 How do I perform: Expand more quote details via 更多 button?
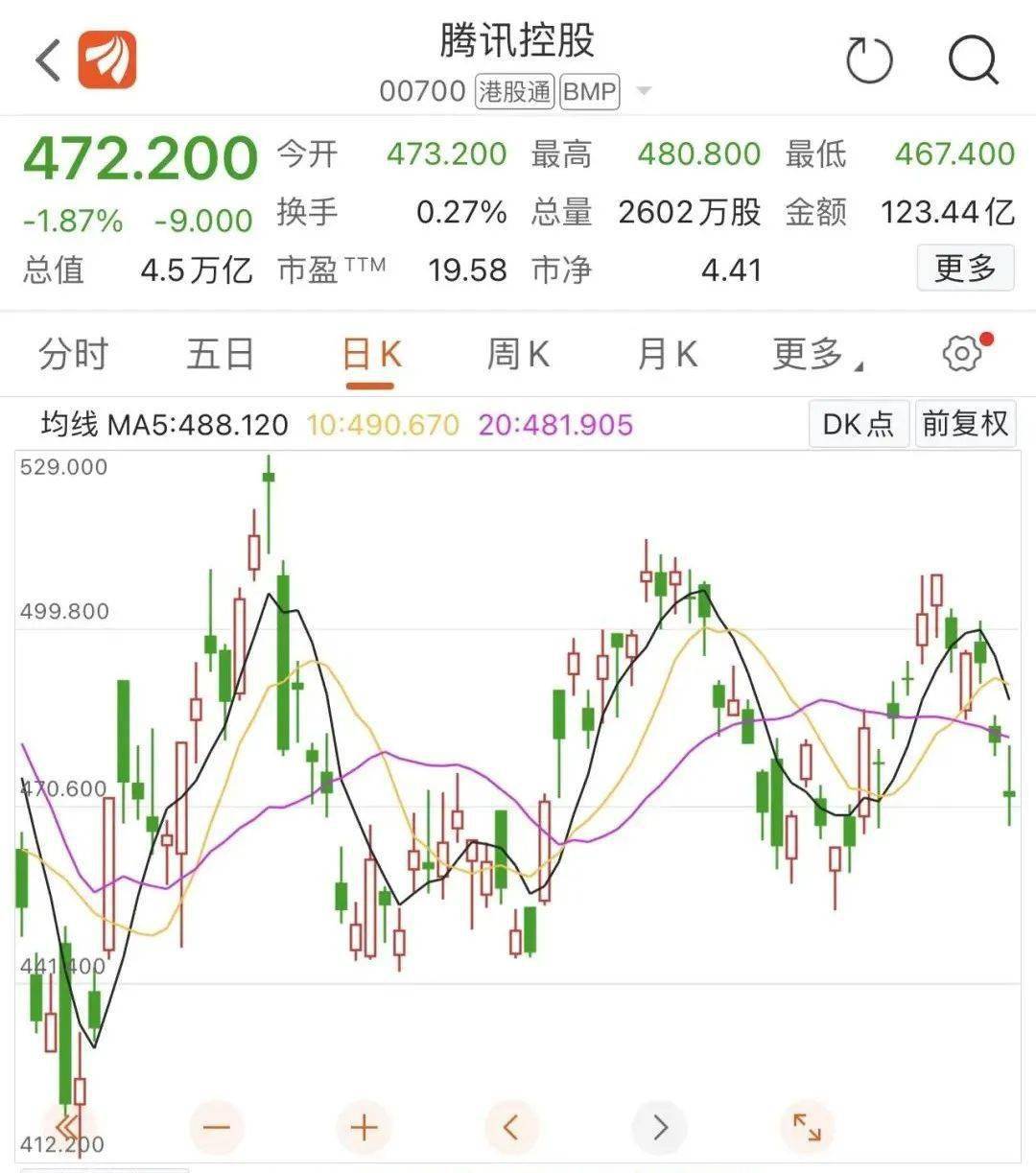966,268
